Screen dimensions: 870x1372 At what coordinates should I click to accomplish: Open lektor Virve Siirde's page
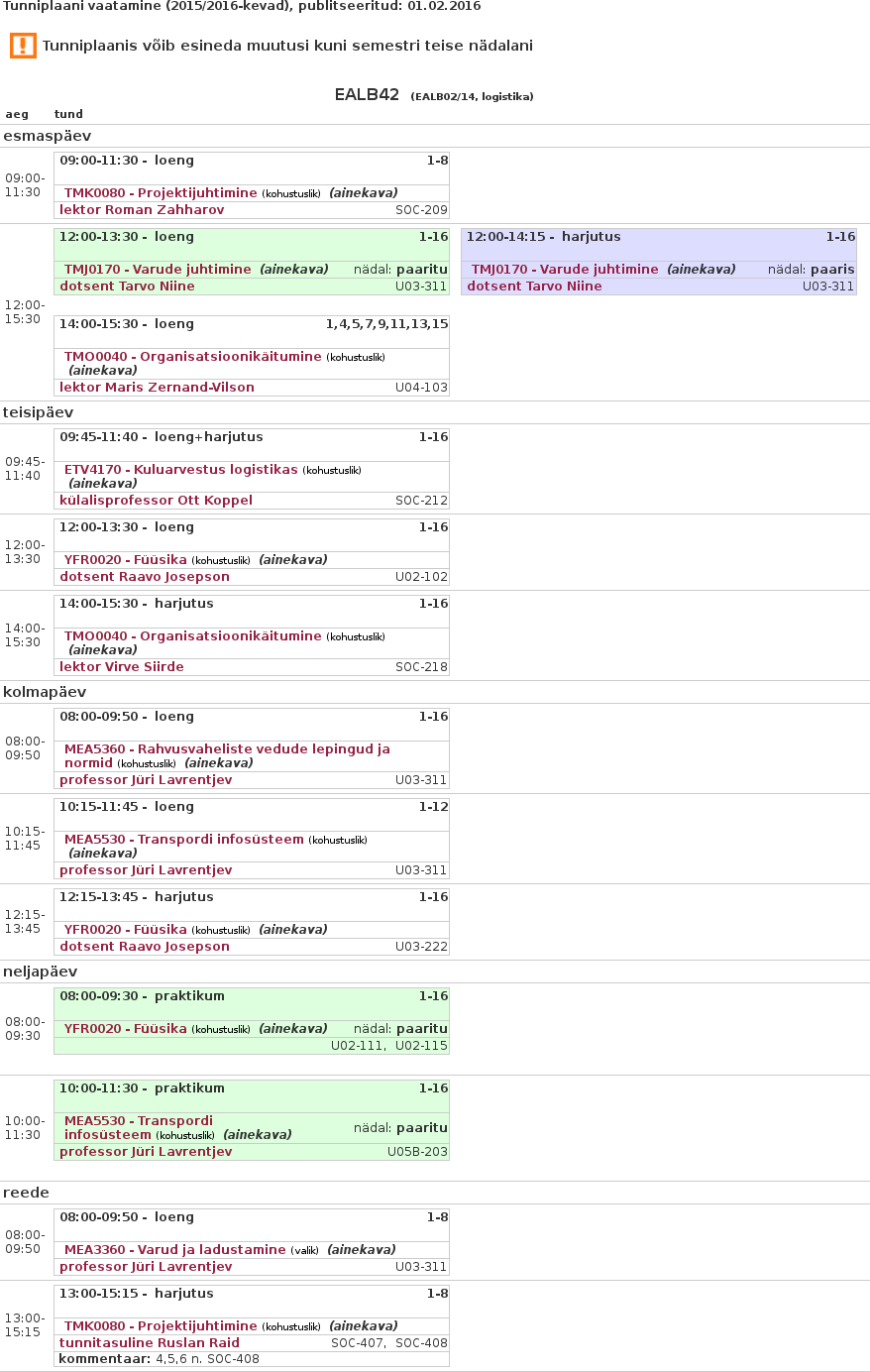tap(122, 667)
